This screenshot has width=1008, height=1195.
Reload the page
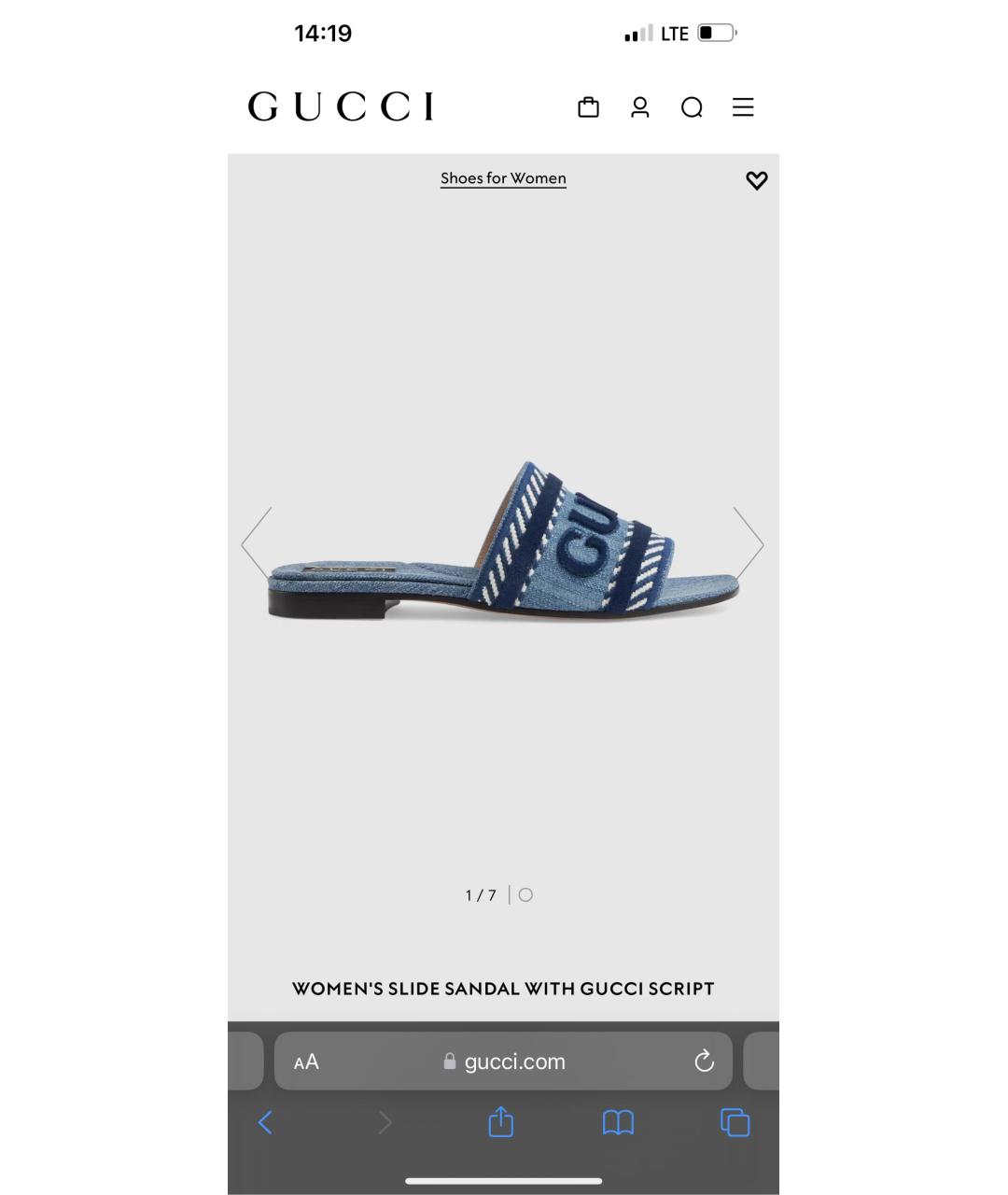point(705,1061)
